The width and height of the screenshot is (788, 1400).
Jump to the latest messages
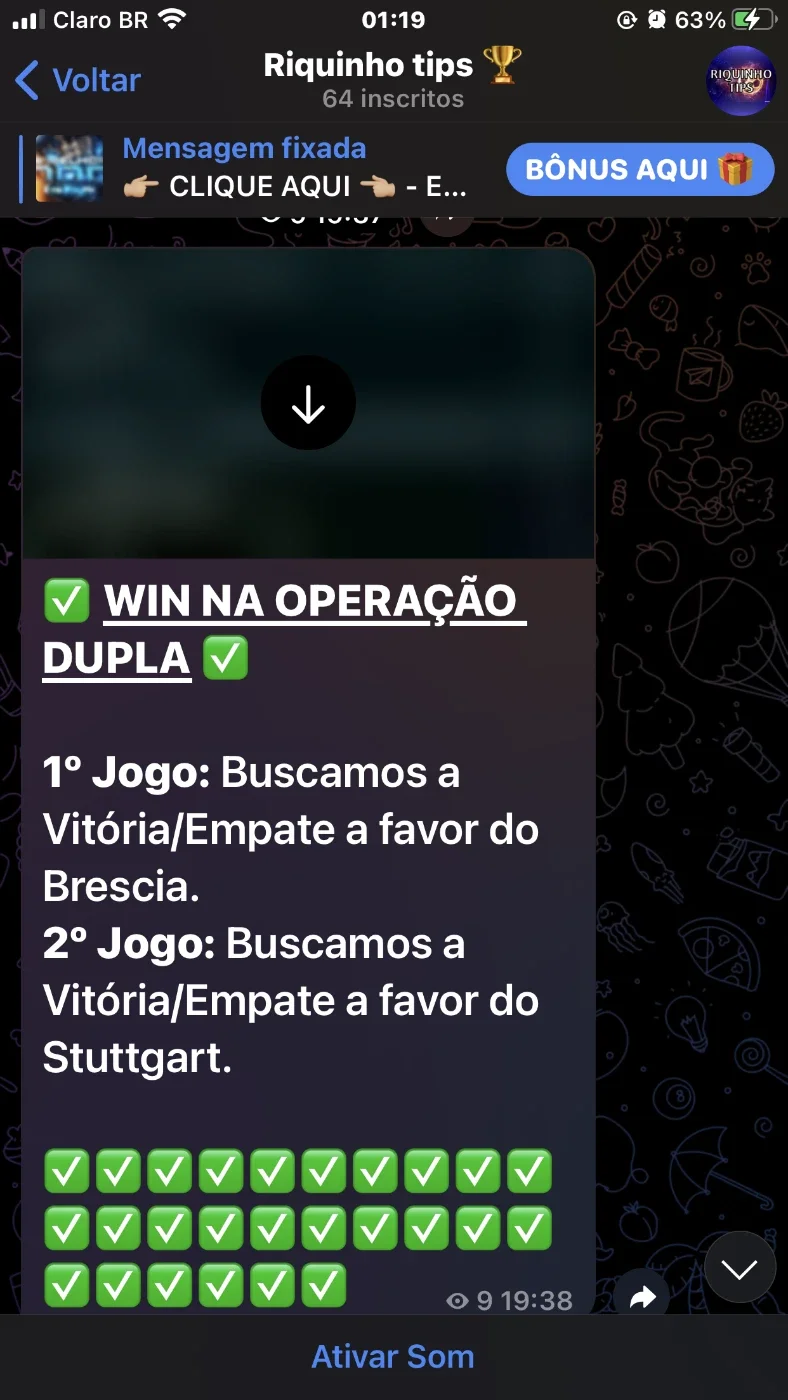pyautogui.click(x=740, y=1268)
